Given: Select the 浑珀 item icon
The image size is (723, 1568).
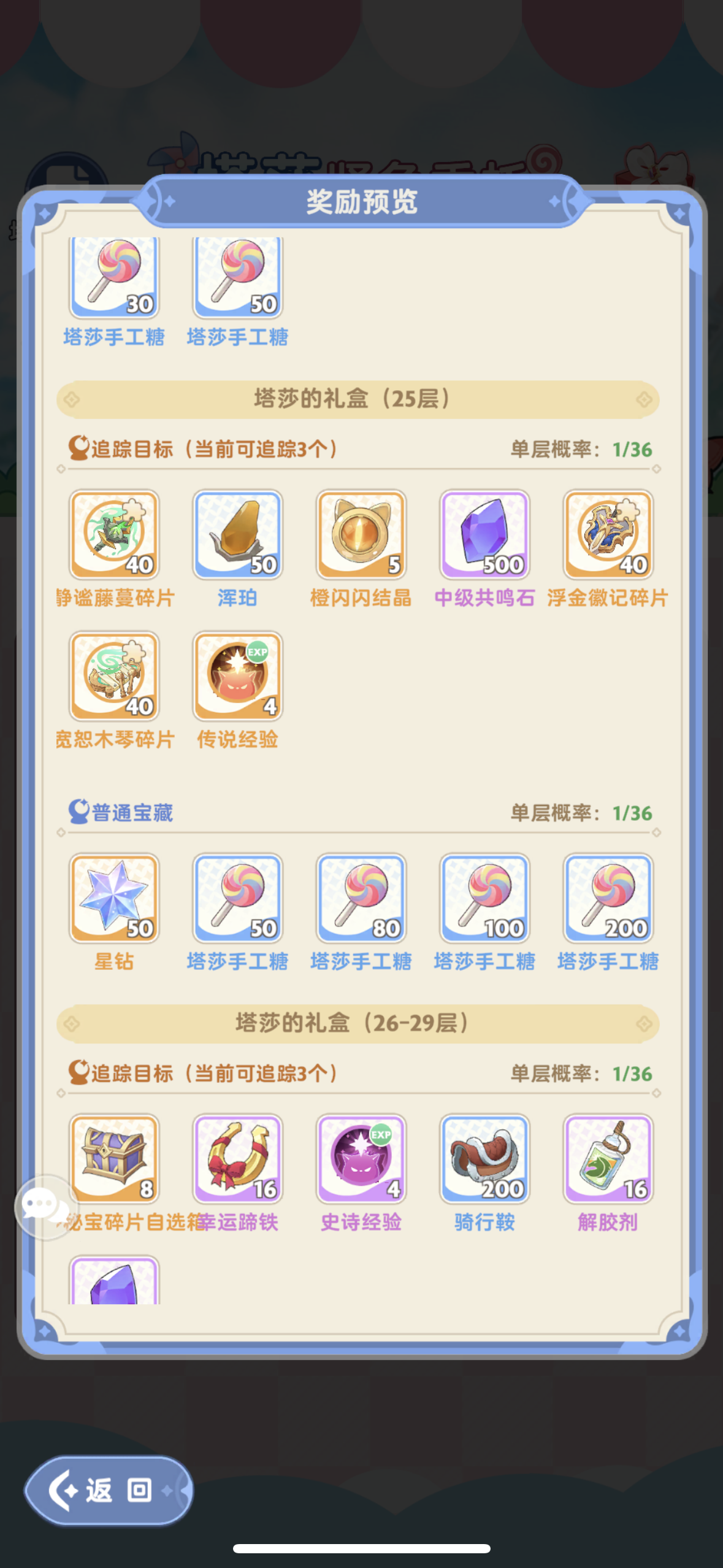Looking at the screenshot, I should tap(238, 534).
